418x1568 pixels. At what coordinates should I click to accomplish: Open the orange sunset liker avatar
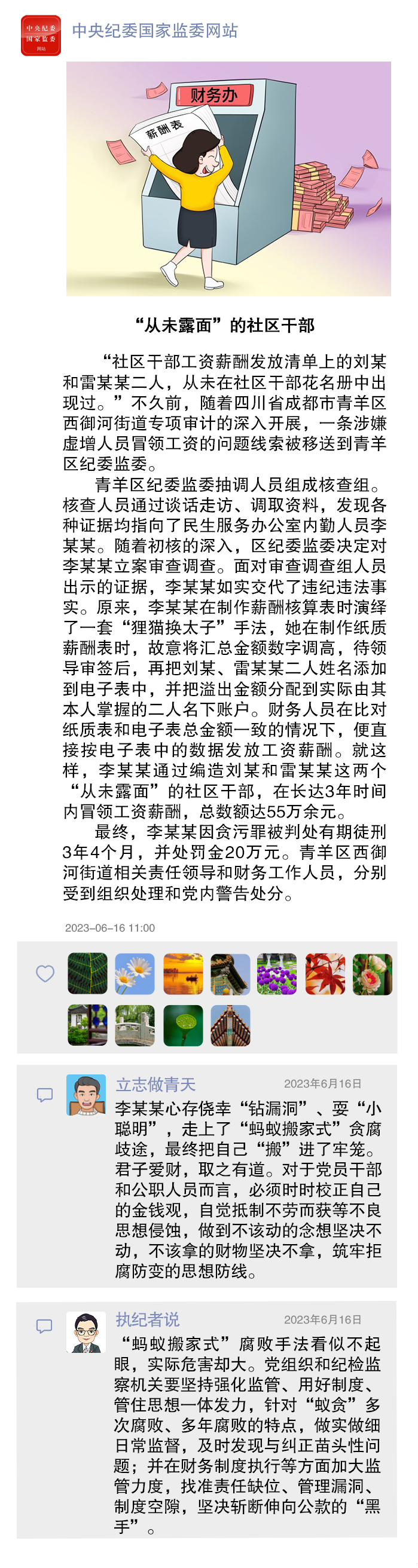point(183,973)
